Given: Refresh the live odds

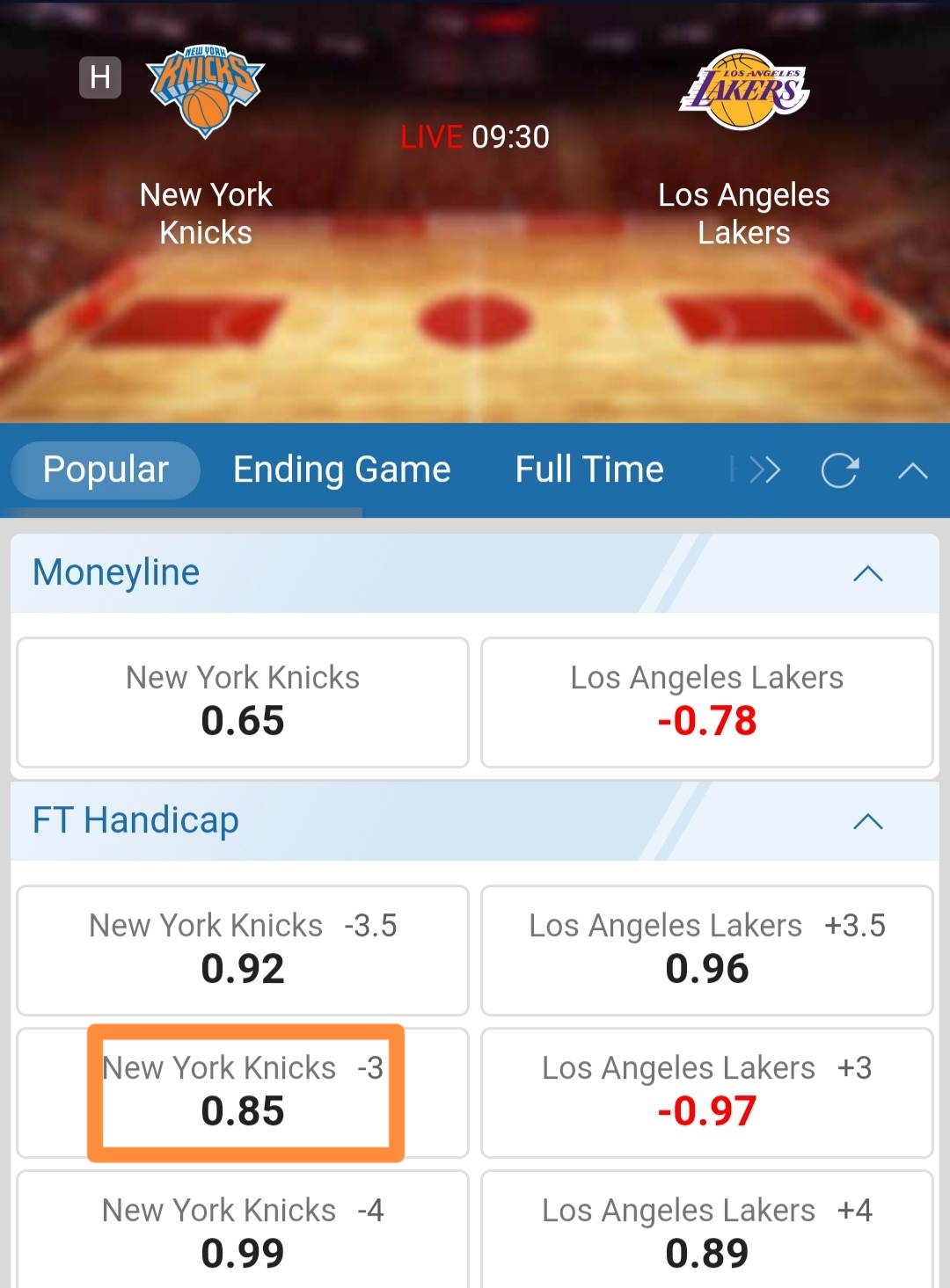Looking at the screenshot, I should pos(839,470).
